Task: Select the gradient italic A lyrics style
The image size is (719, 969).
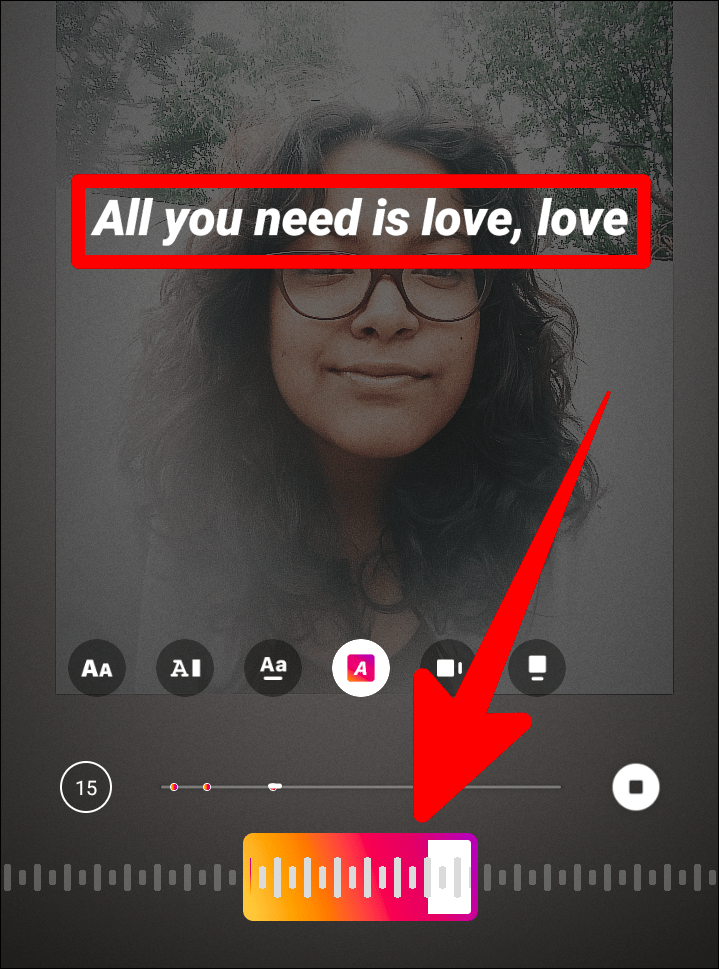Action: pyautogui.click(x=361, y=667)
